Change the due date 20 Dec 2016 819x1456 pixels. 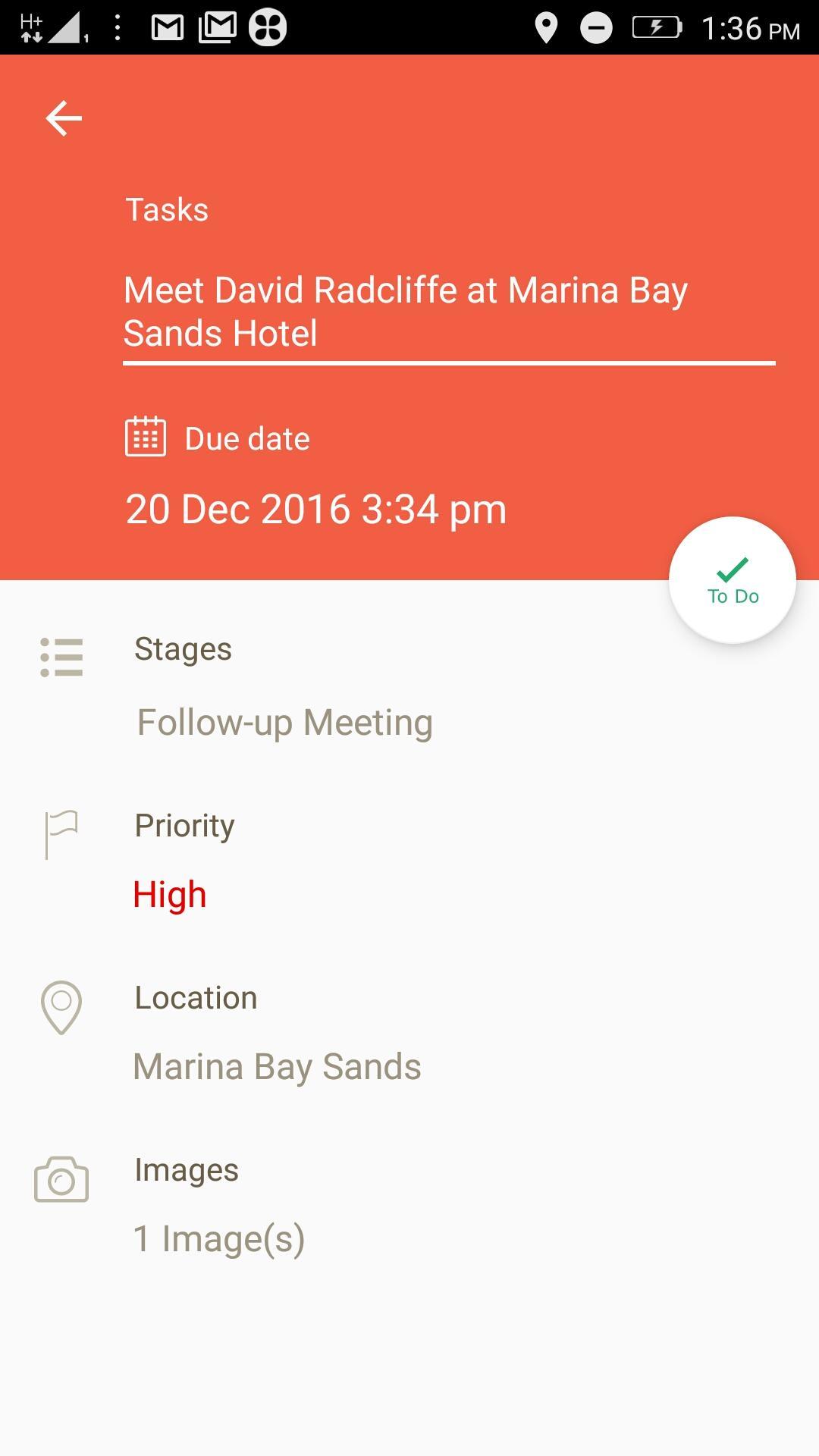pos(315,509)
